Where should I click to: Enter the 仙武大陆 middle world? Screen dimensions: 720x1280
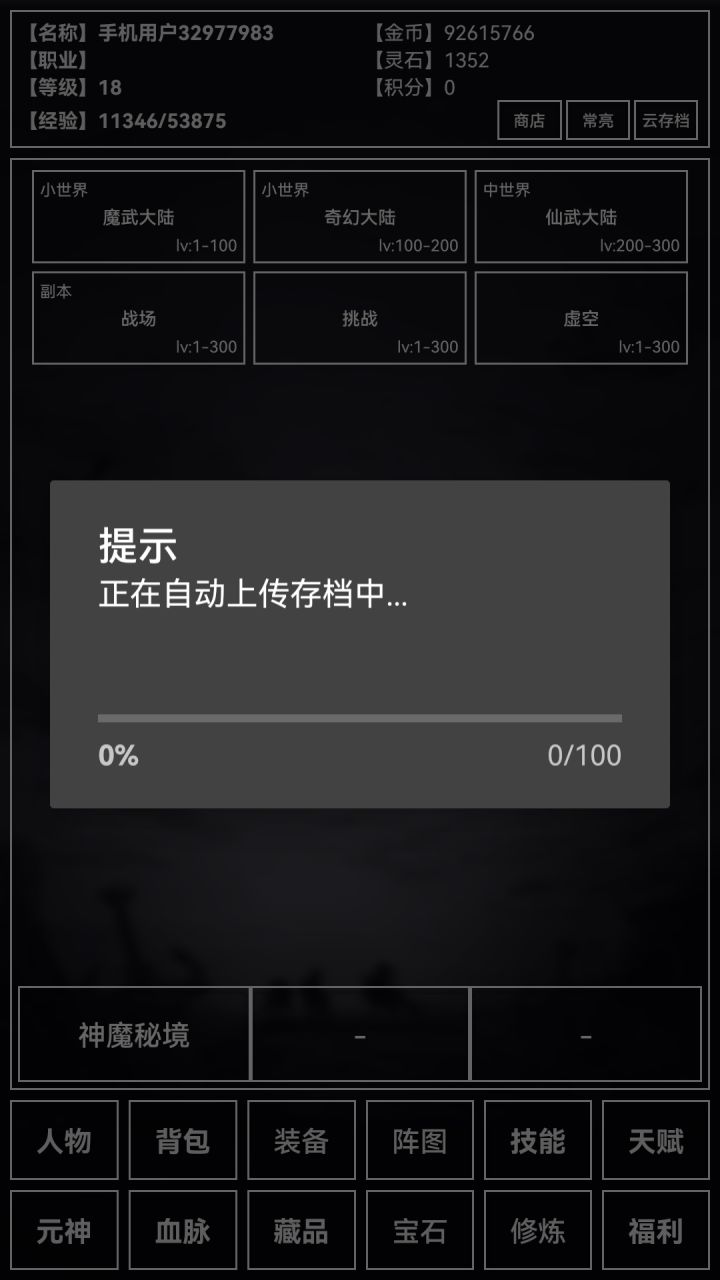pyautogui.click(x=581, y=218)
